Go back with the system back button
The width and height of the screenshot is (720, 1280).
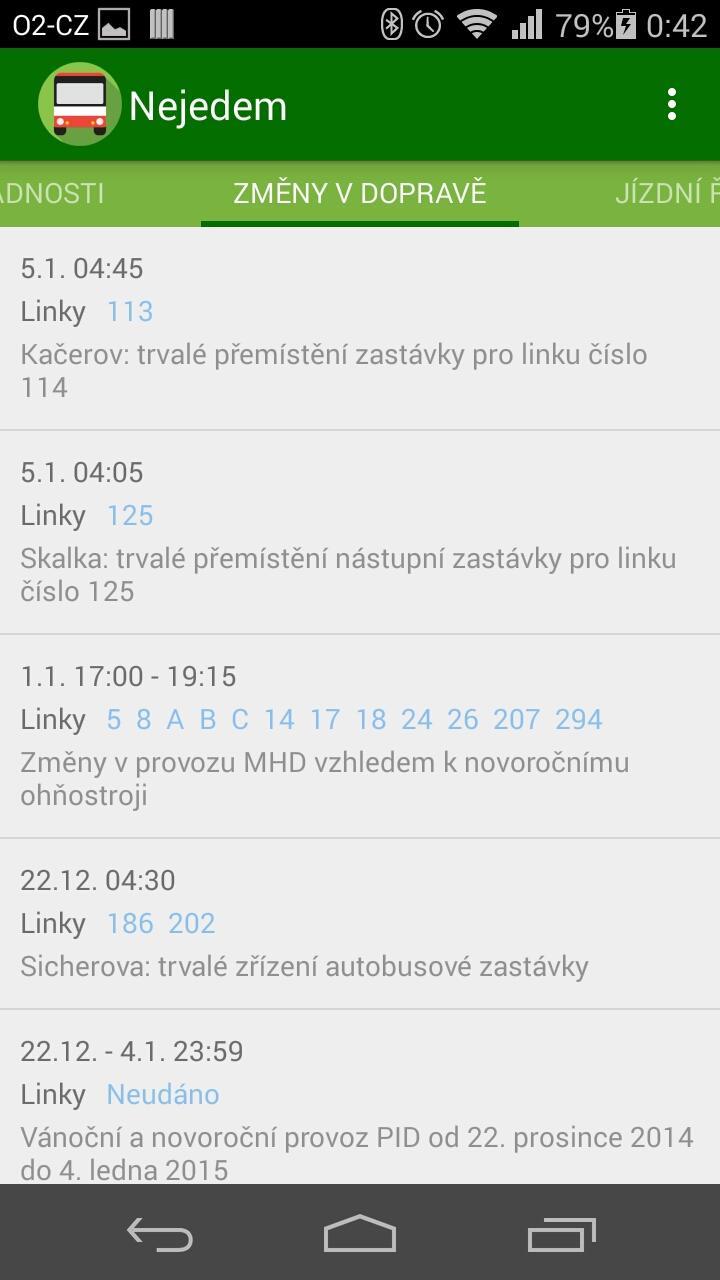(160, 1236)
